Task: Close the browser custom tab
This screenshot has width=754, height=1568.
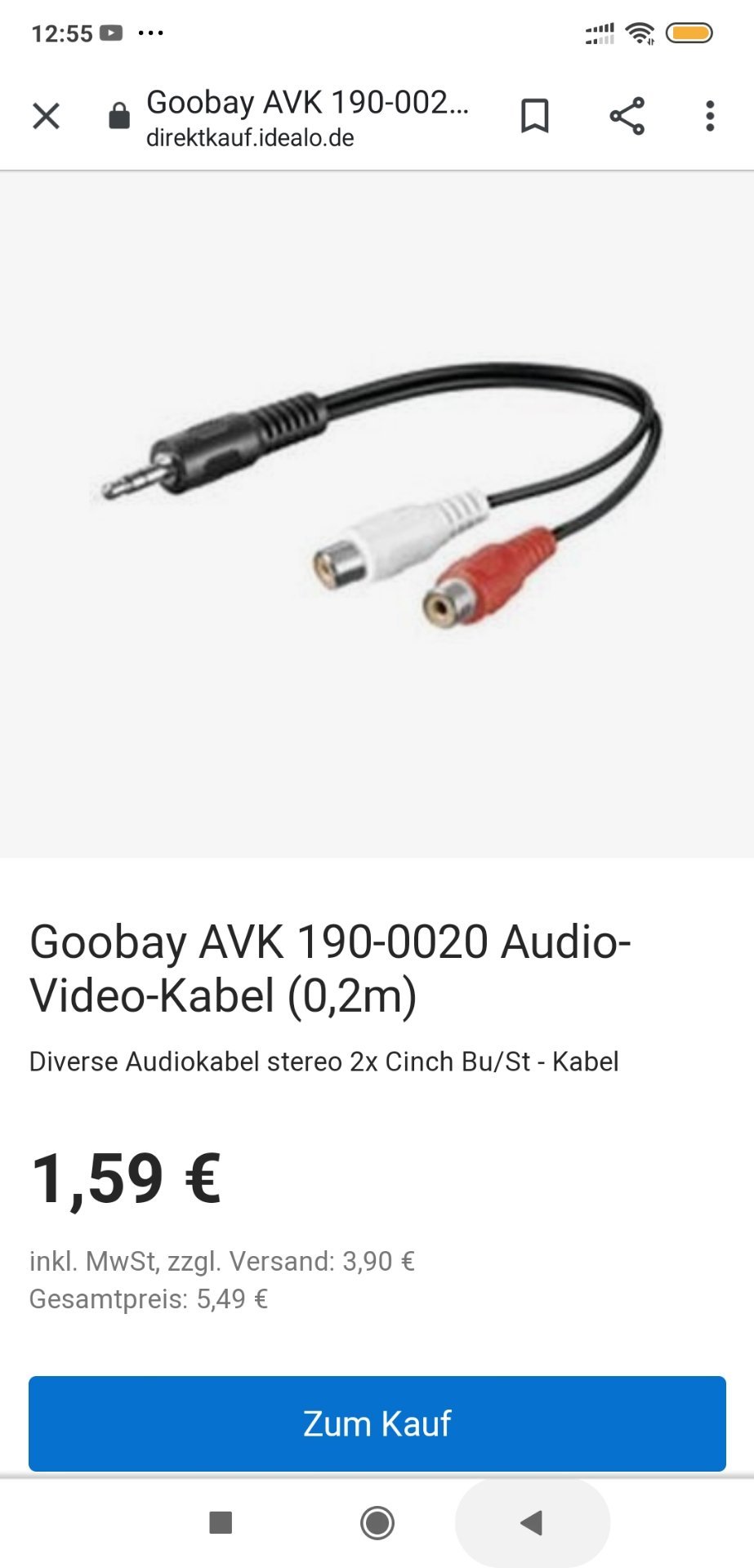Action: click(x=47, y=116)
